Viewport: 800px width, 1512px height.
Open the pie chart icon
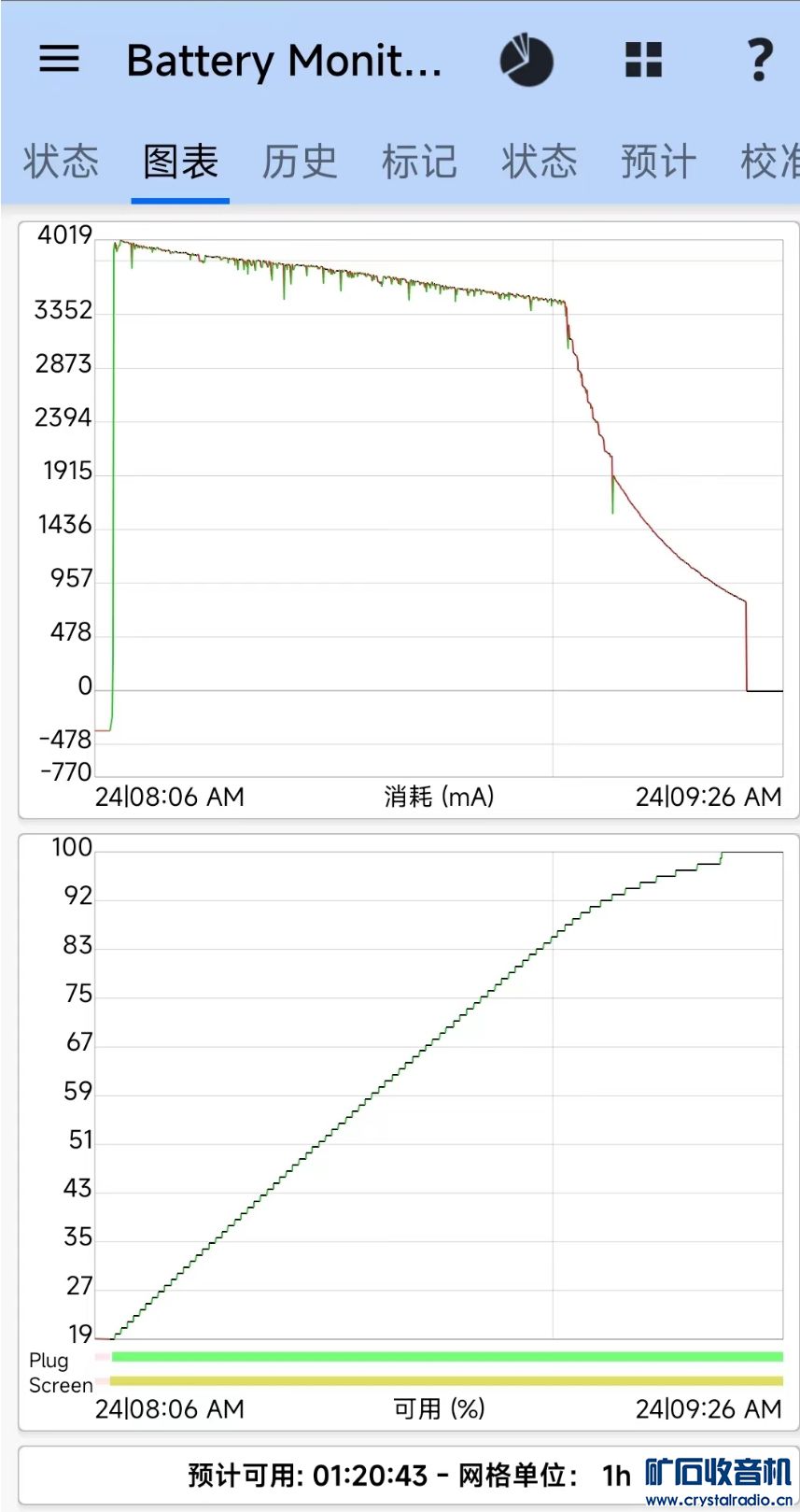(x=526, y=61)
